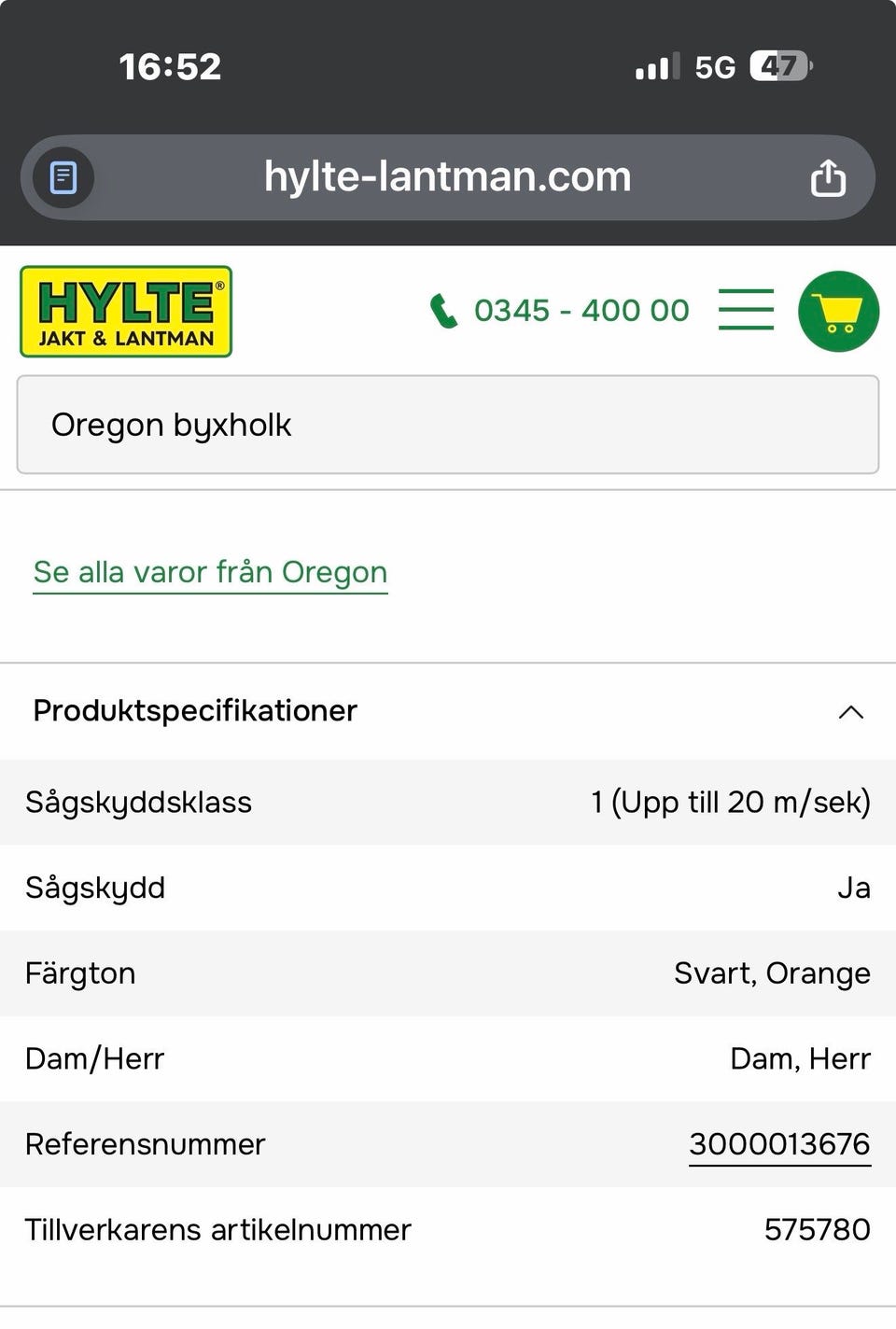Open the reader mode page icon
Screen dimensions: 896x1329
[63, 177]
